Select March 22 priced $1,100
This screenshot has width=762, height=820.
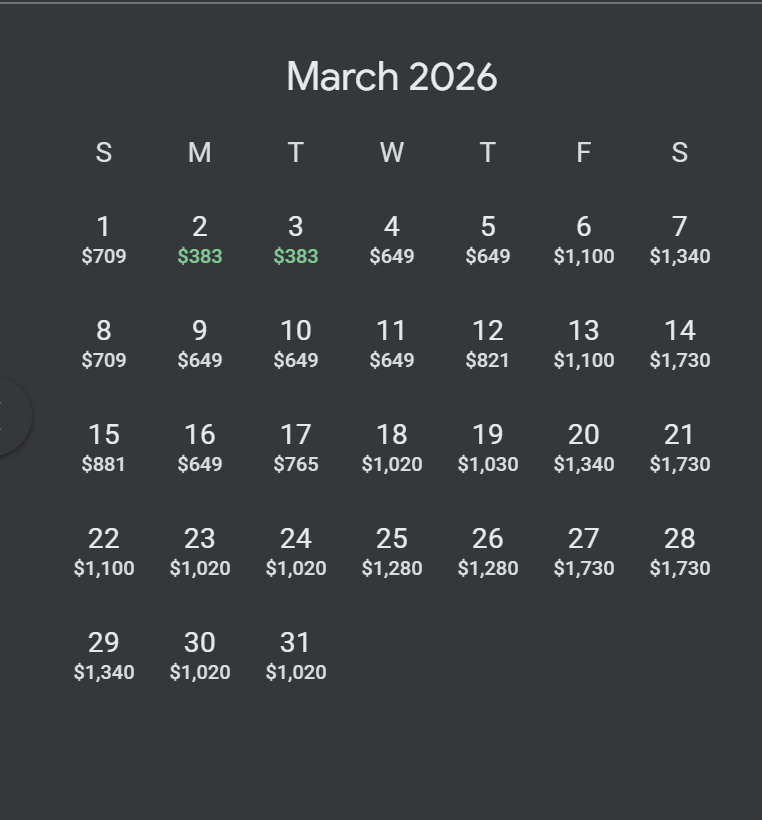(104, 552)
